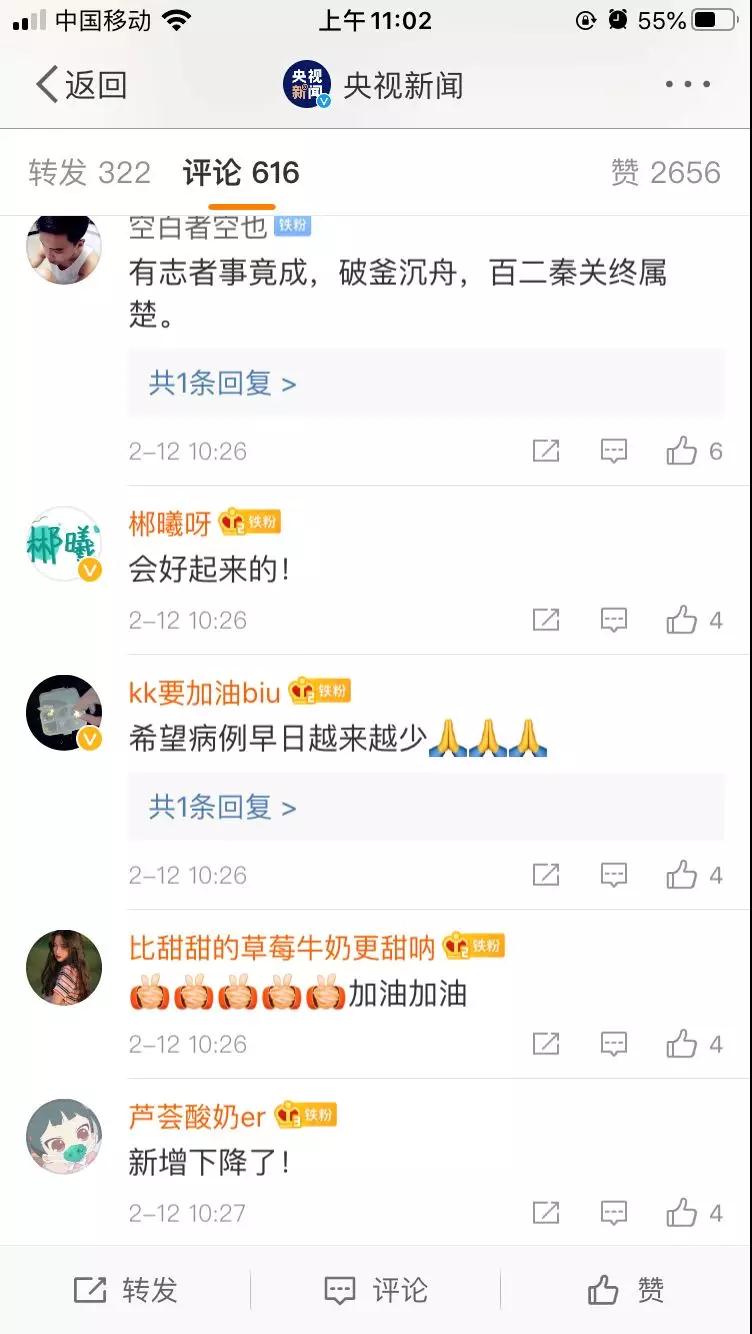The image size is (752, 1334).
Task: Repost 芦荟酸奶er's comment
Action: click(x=546, y=1213)
